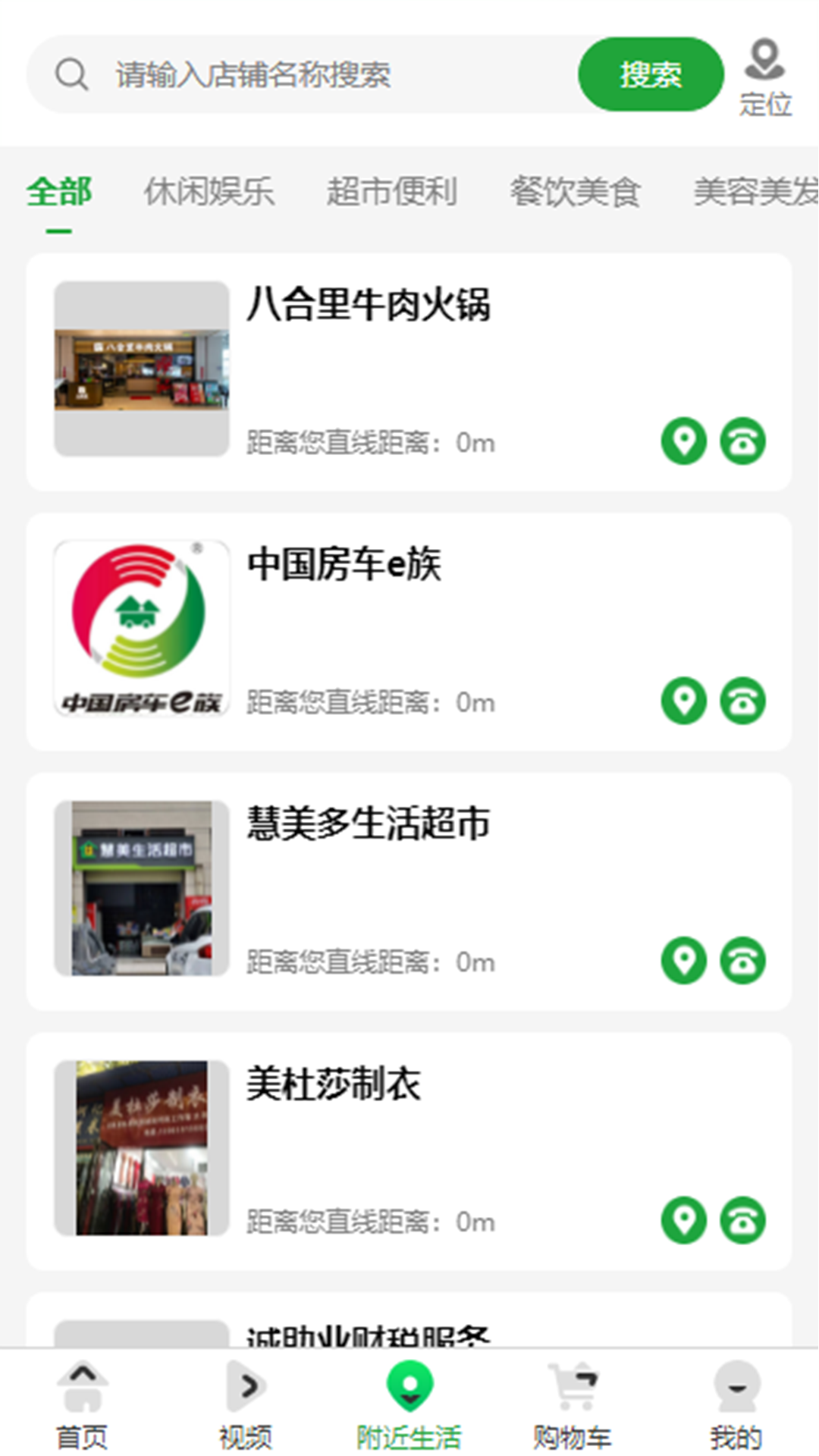Open map location for 中国房车e族

coord(683,701)
